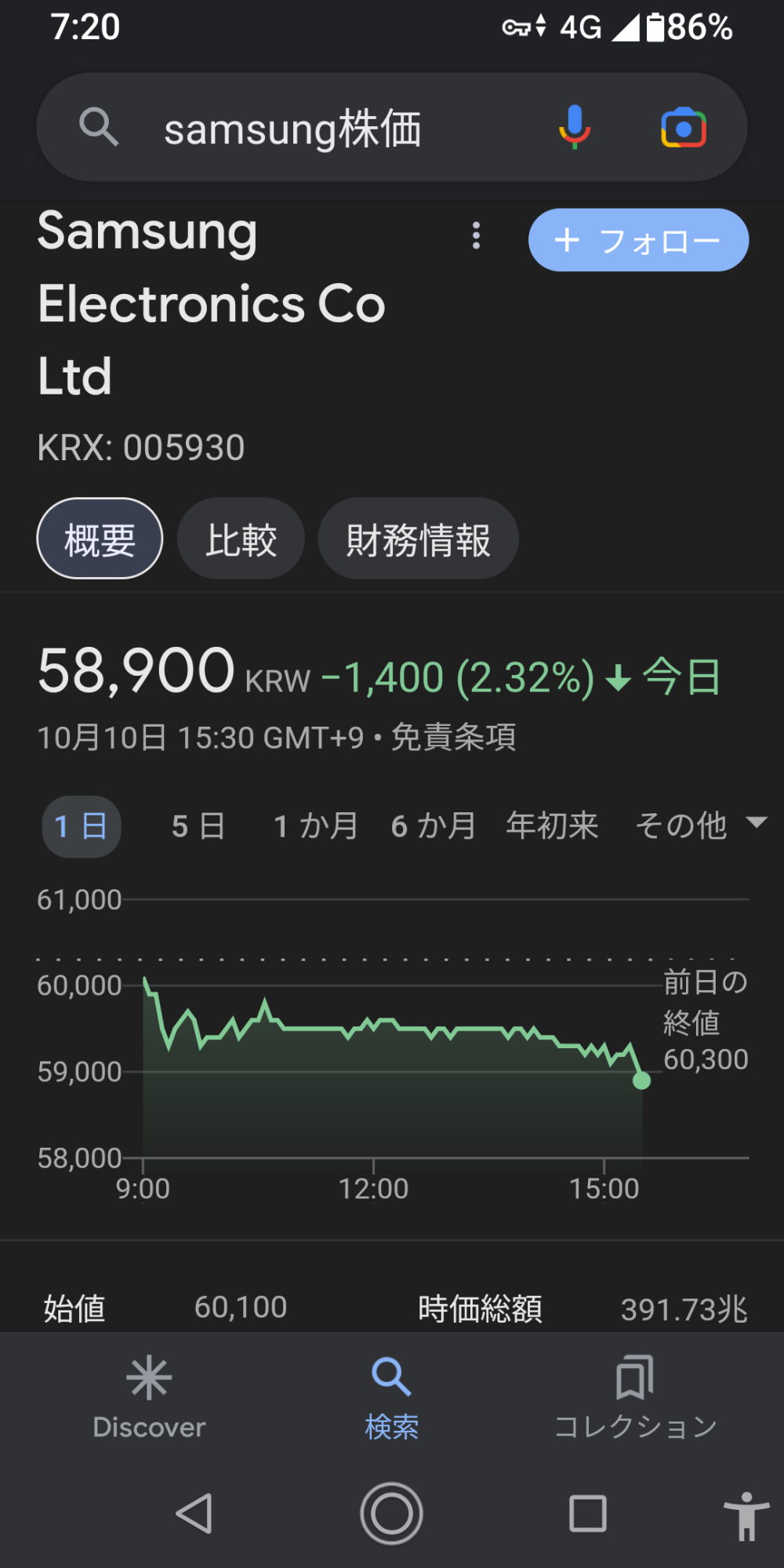Select the 1日 chart range
Image resolution: width=784 pixels, height=1568 pixels.
pyautogui.click(x=81, y=826)
